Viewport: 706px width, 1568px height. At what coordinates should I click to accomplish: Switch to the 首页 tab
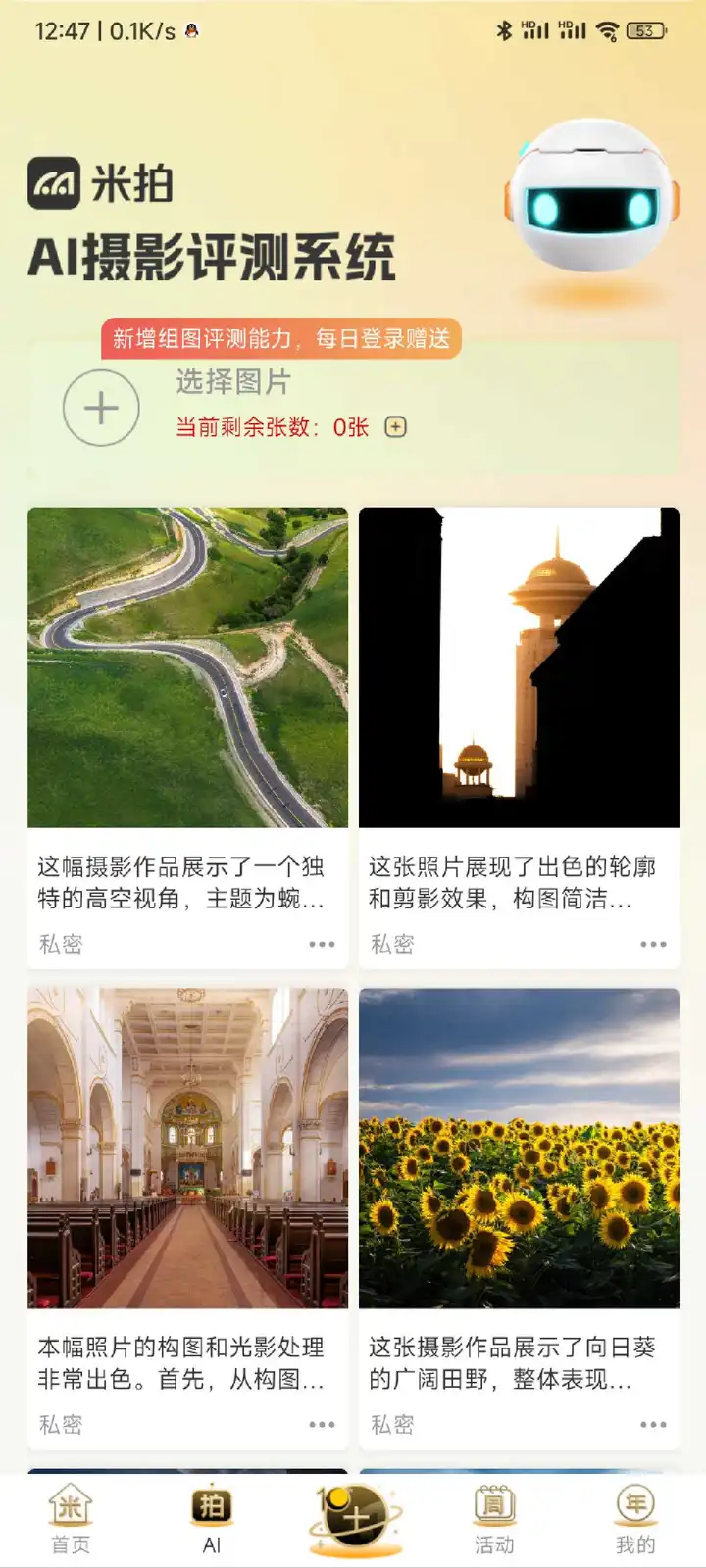[71, 1519]
